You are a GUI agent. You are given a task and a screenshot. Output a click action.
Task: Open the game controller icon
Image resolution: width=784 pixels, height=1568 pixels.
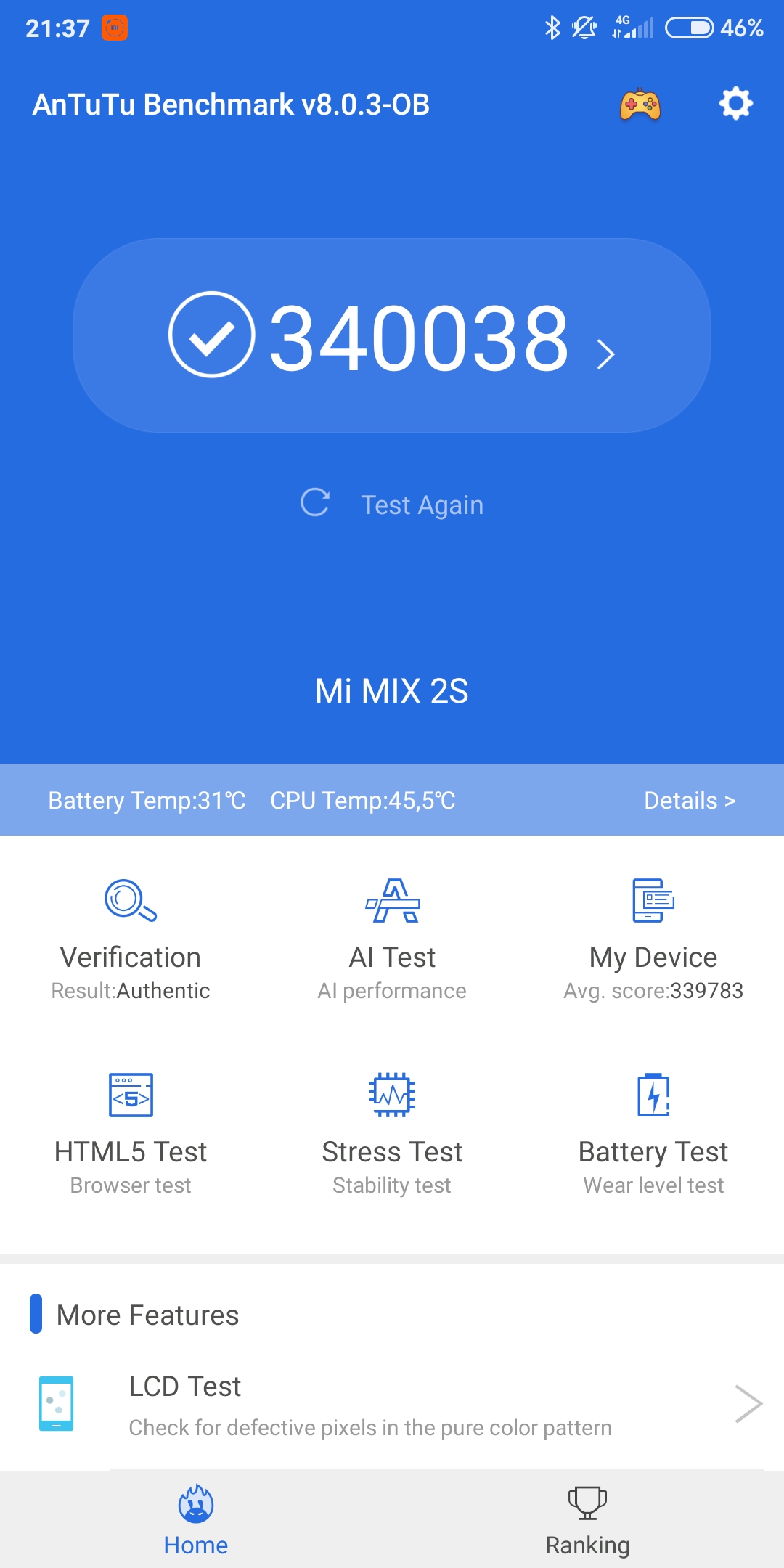click(640, 105)
